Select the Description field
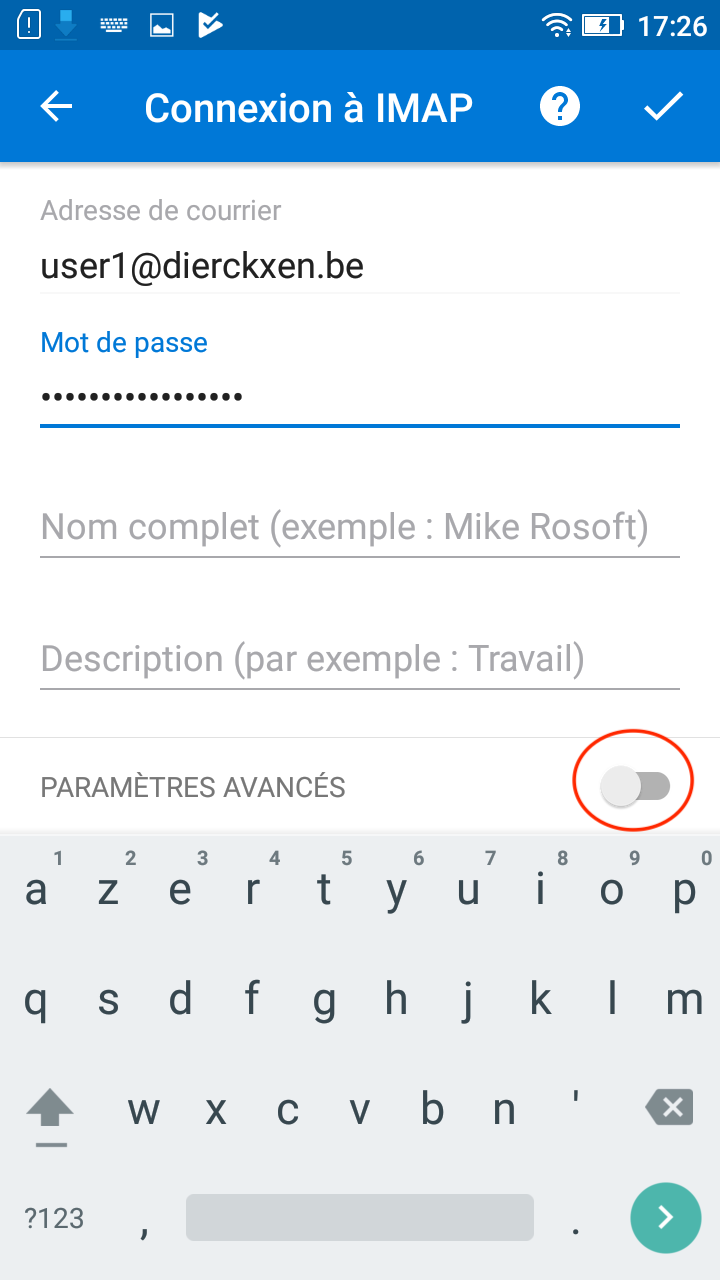This screenshot has width=720, height=1280. click(360, 659)
